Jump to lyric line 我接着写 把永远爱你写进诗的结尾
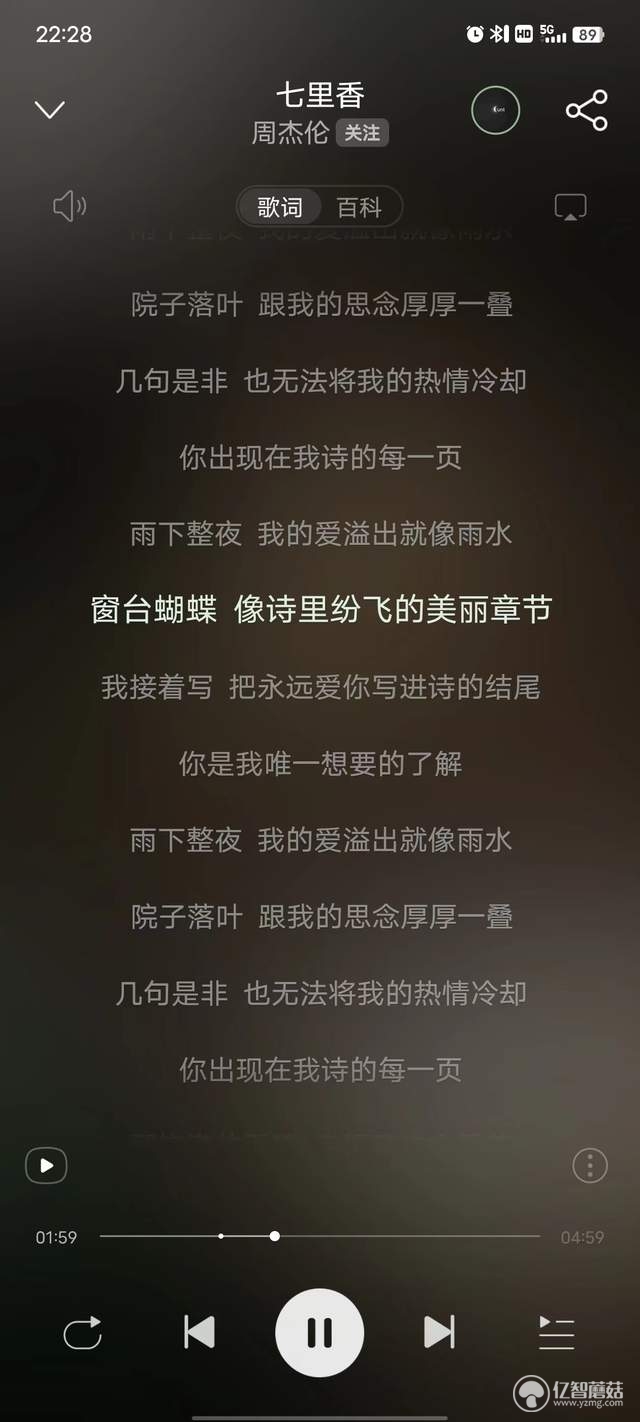This screenshot has height=1422, width=640. [320, 687]
